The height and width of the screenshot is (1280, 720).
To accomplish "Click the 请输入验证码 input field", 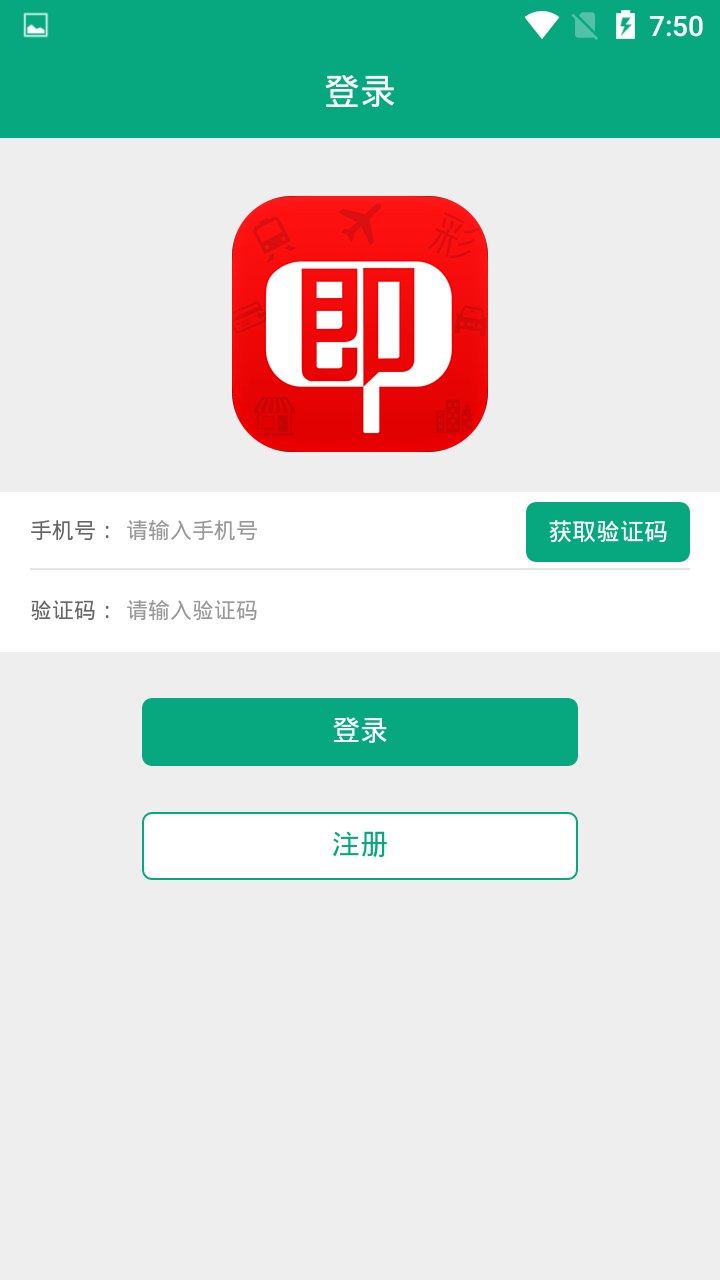I will [300, 611].
